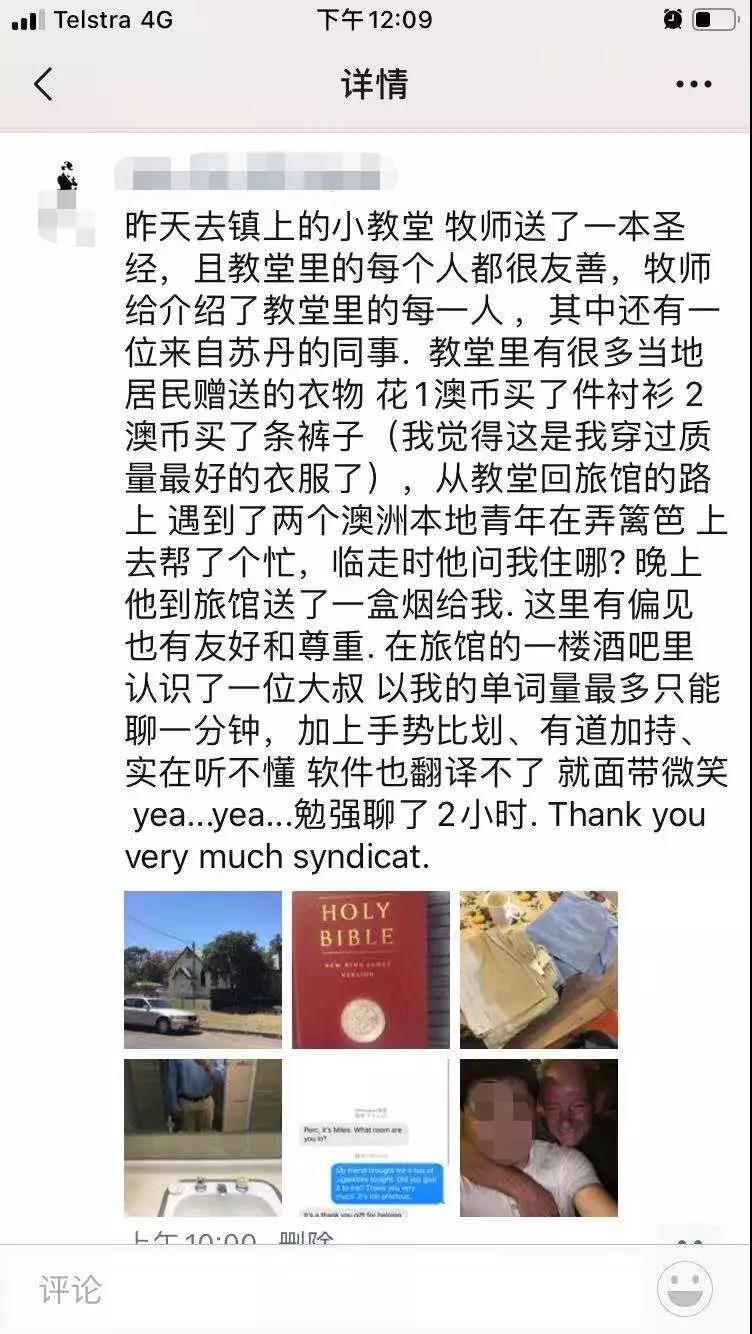This screenshot has height=1334, width=752.
Task: Open the three-dot overflow menu
Action: (x=693, y=84)
